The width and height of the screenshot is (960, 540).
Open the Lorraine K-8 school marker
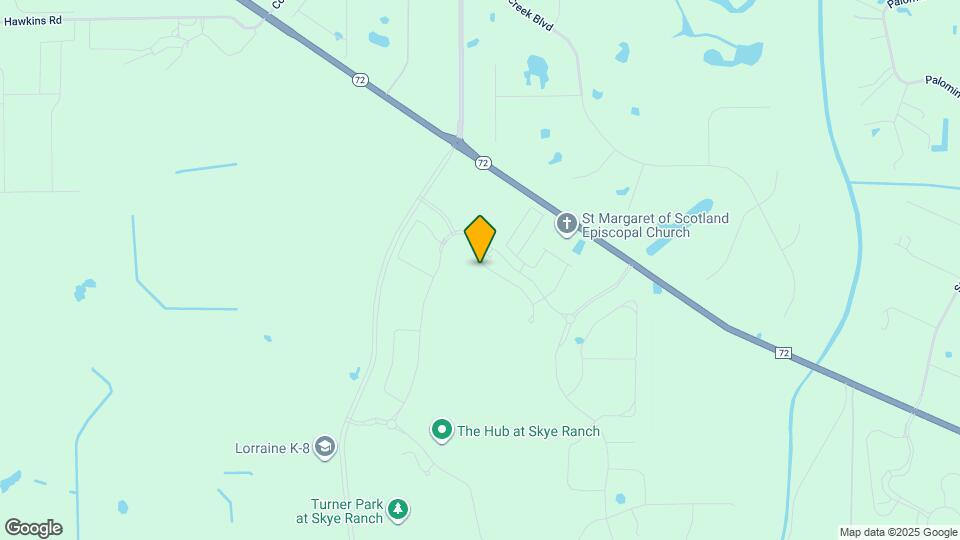point(324,447)
